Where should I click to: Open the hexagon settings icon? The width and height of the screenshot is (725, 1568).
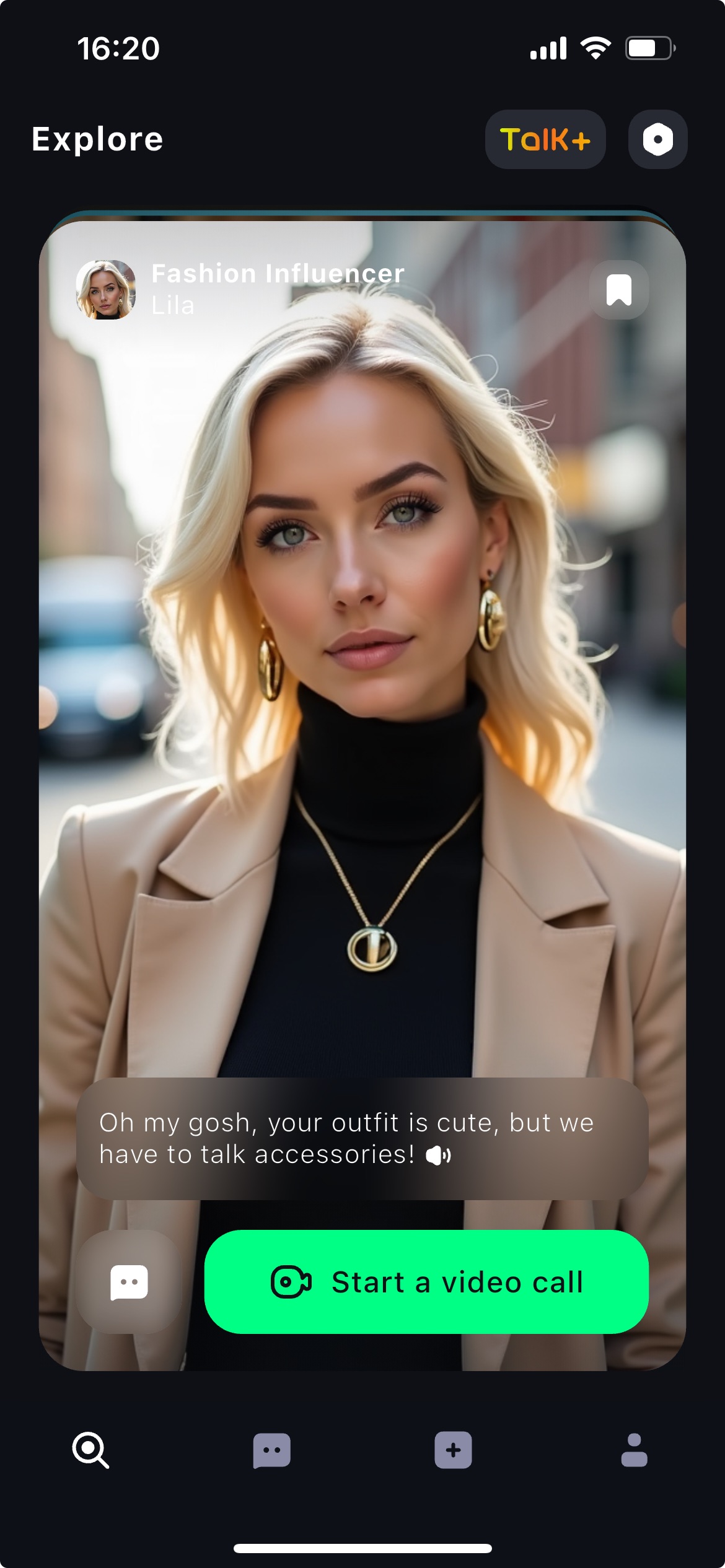click(657, 139)
